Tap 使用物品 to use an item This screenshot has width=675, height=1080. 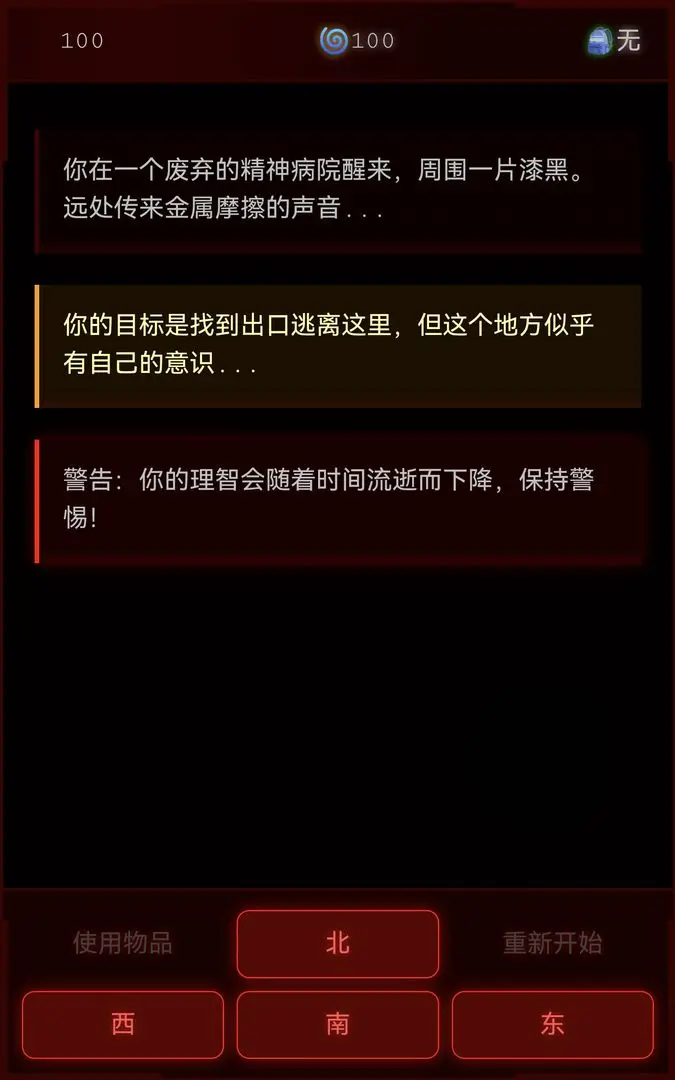122,943
